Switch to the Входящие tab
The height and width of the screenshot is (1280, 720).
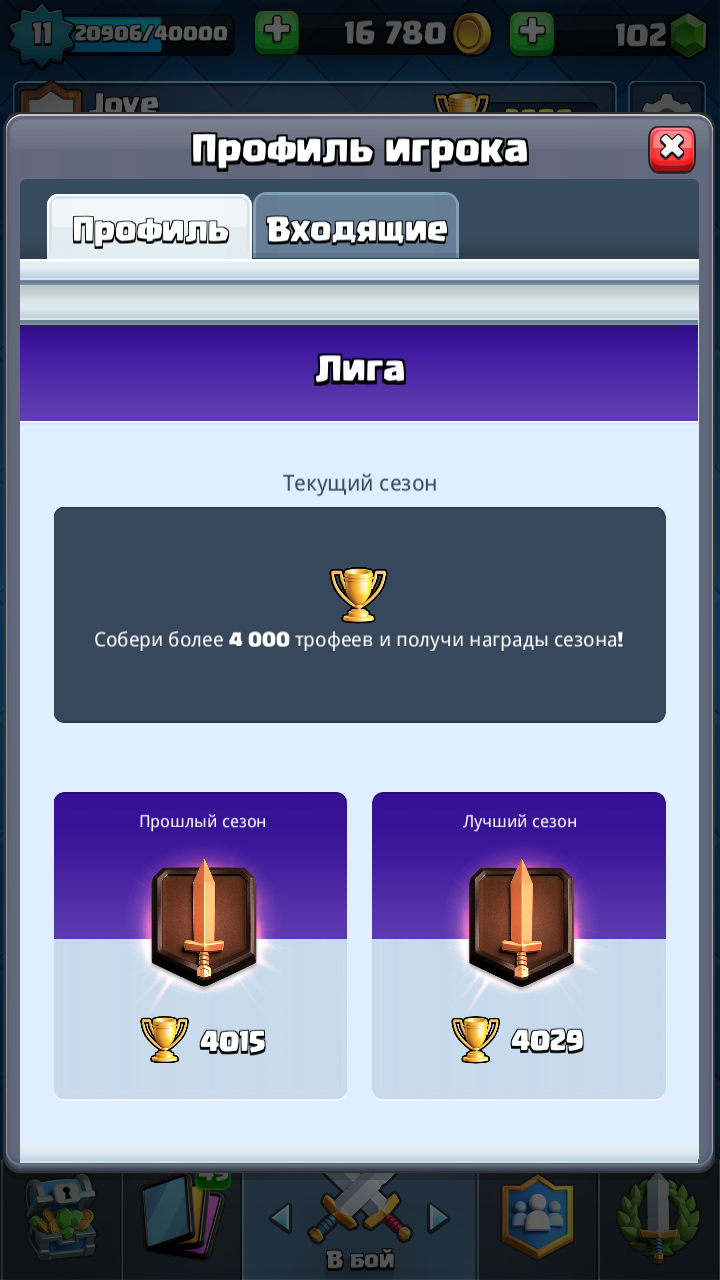356,227
